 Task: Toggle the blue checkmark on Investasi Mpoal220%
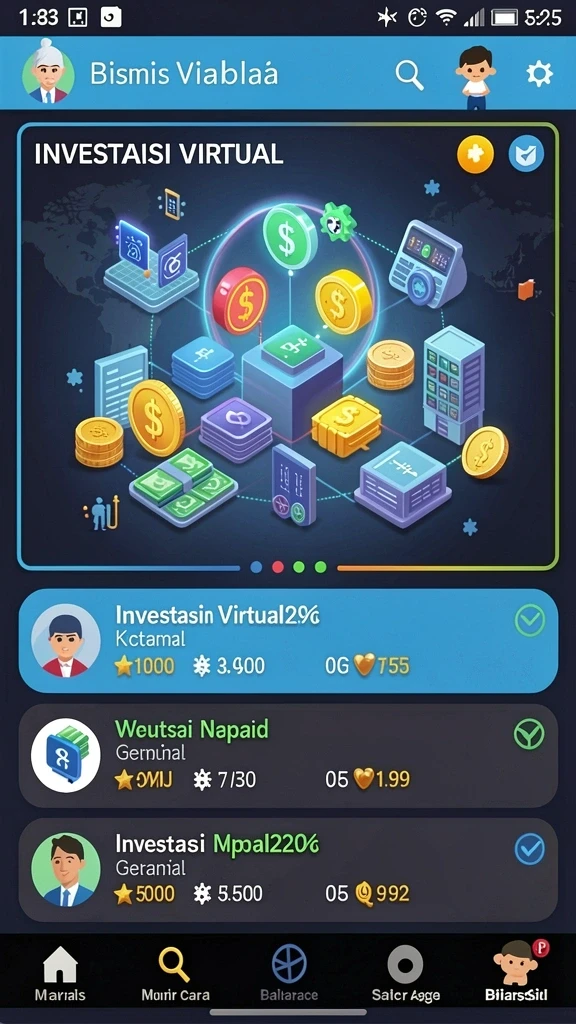[529, 849]
